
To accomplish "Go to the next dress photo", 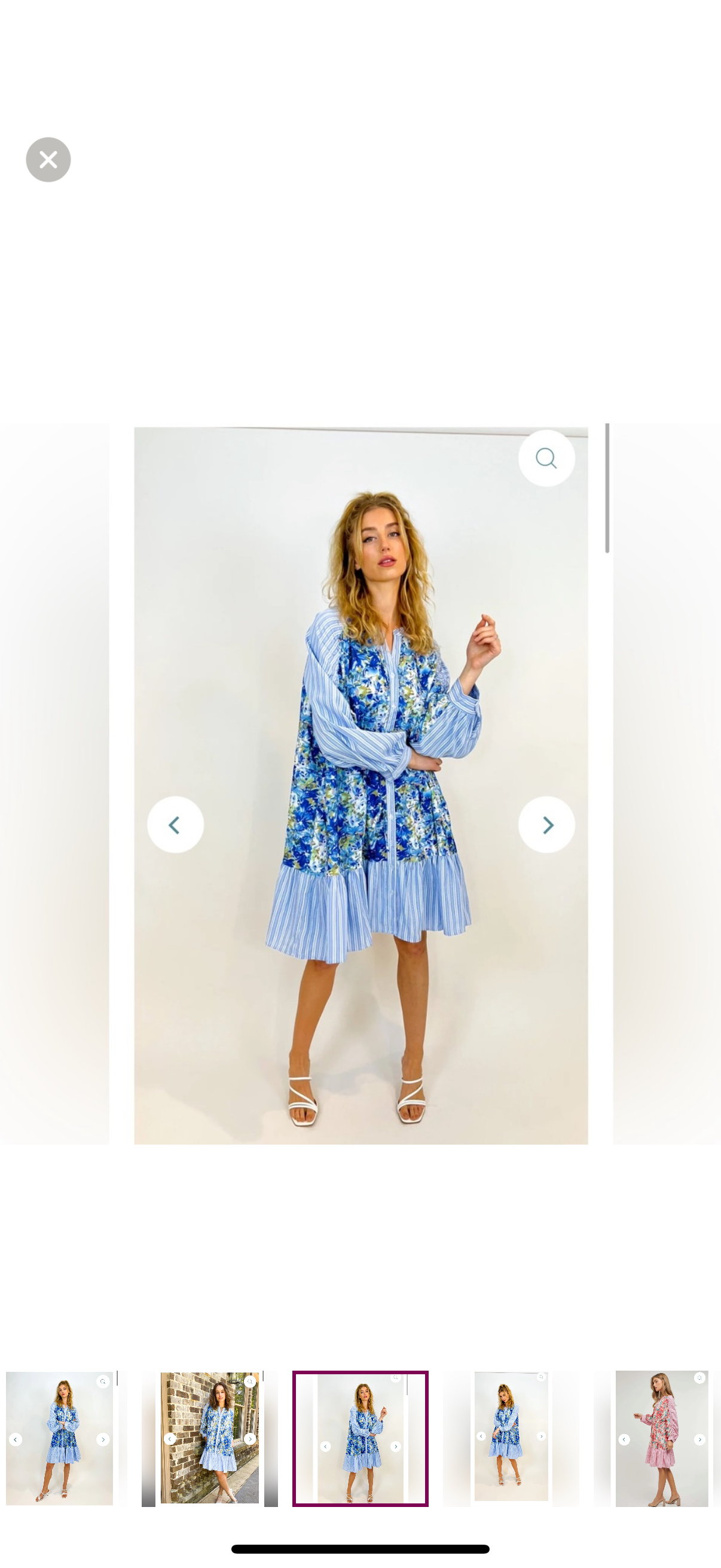I will point(546,824).
